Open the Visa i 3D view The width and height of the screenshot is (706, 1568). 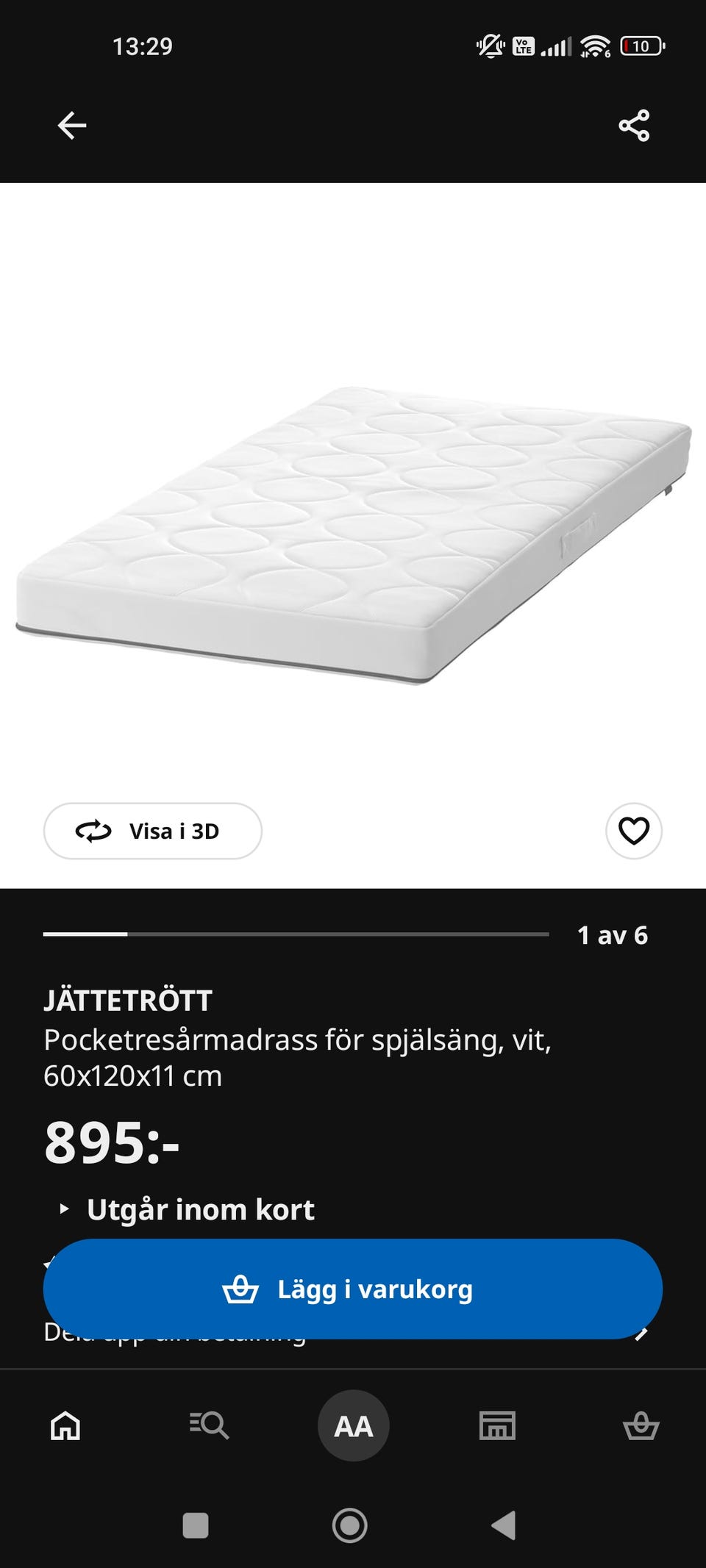(153, 831)
